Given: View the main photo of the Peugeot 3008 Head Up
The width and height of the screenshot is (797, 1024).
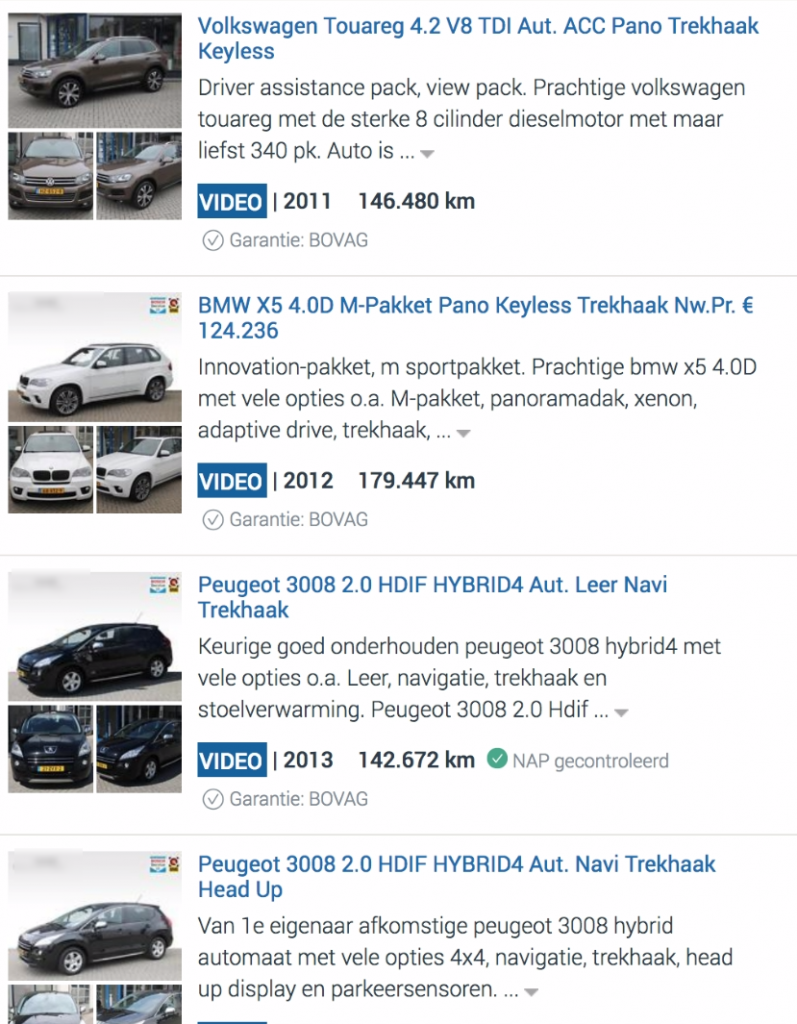Looking at the screenshot, I should pyautogui.click(x=95, y=916).
